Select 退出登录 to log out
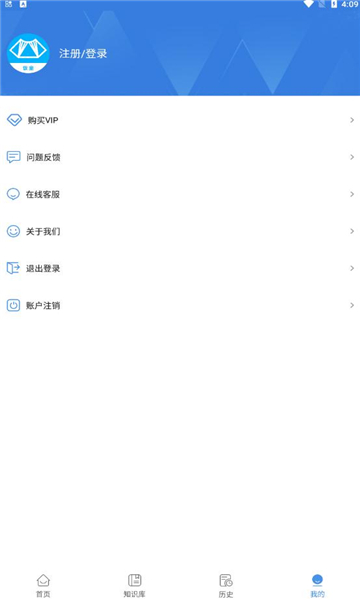Screen dimensions: 360x600 [x=180, y=269]
